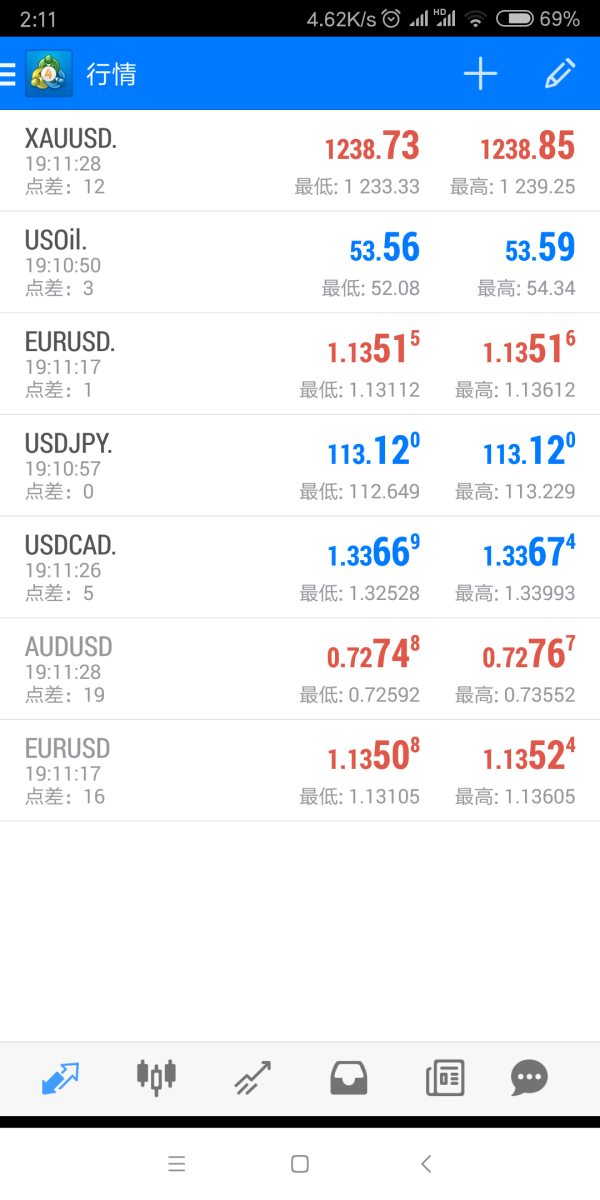The width and height of the screenshot is (600, 1200).
Task: Add a new symbol with plus icon
Action: point(480,74)
